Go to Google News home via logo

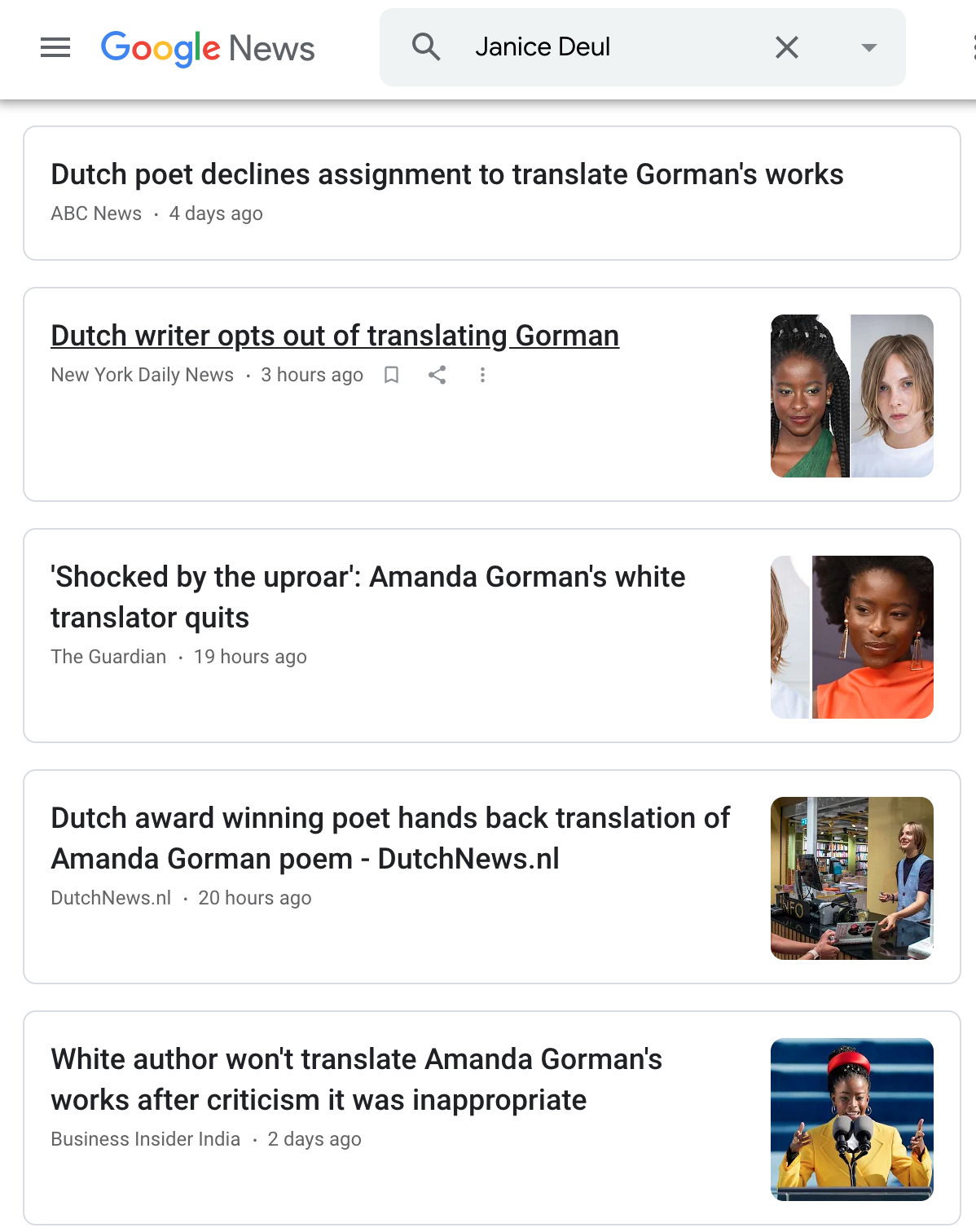(x=208, y=48)
